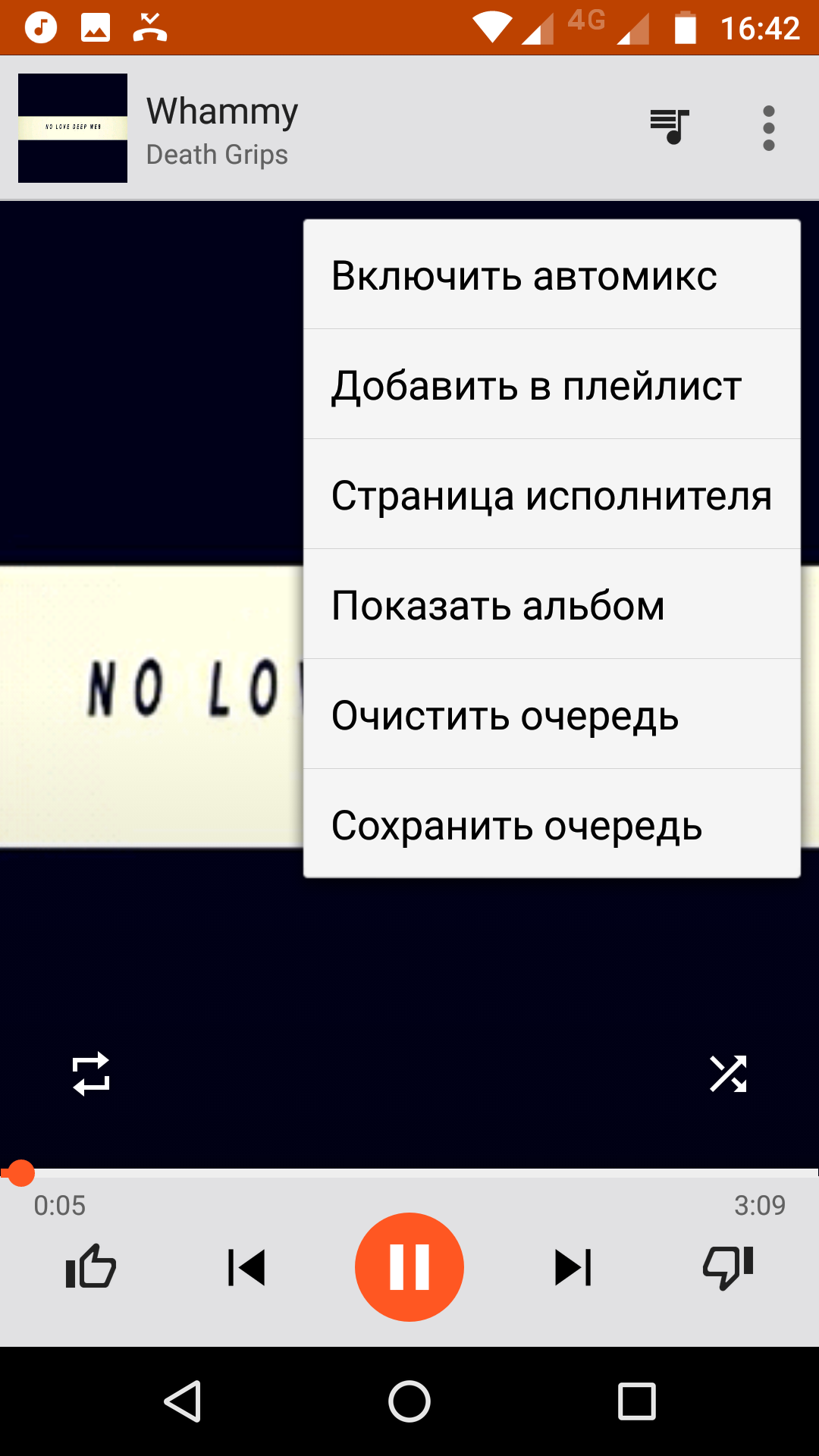Pause the song Whammy
819x1456 pixels.
409,1267
